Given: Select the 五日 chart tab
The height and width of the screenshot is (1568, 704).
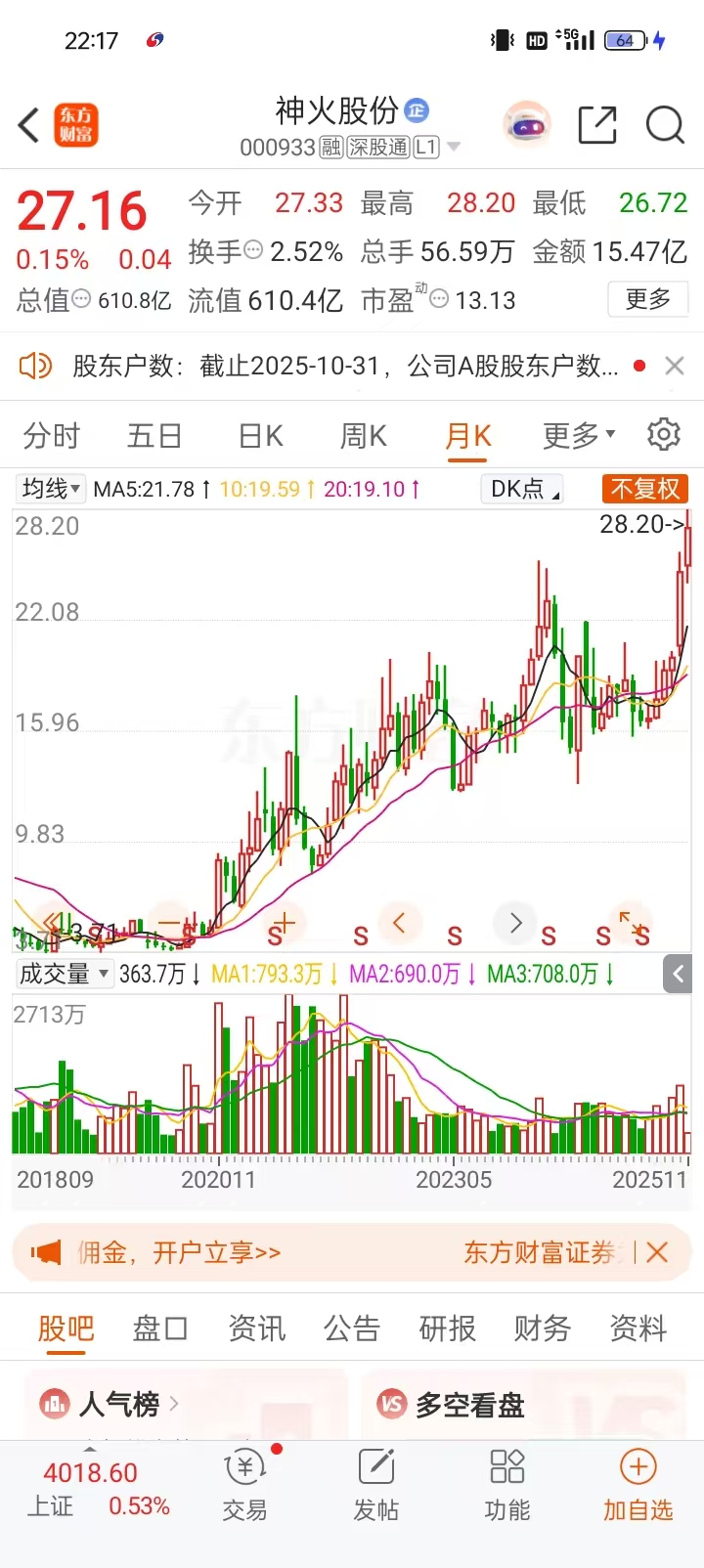Looking at the screenshot, I should (x=154, y=436).
